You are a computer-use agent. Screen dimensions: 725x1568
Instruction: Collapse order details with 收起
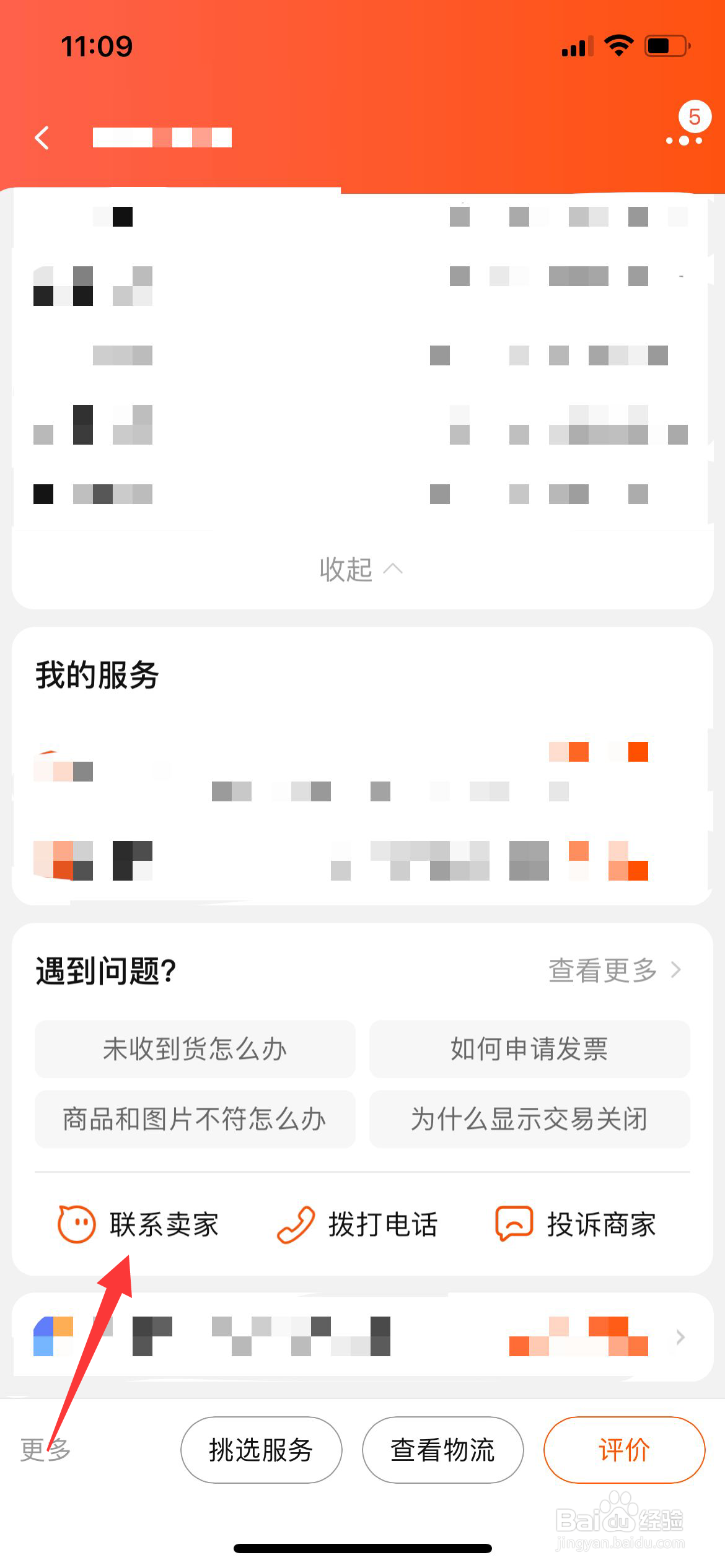click(x=361, y=569)
